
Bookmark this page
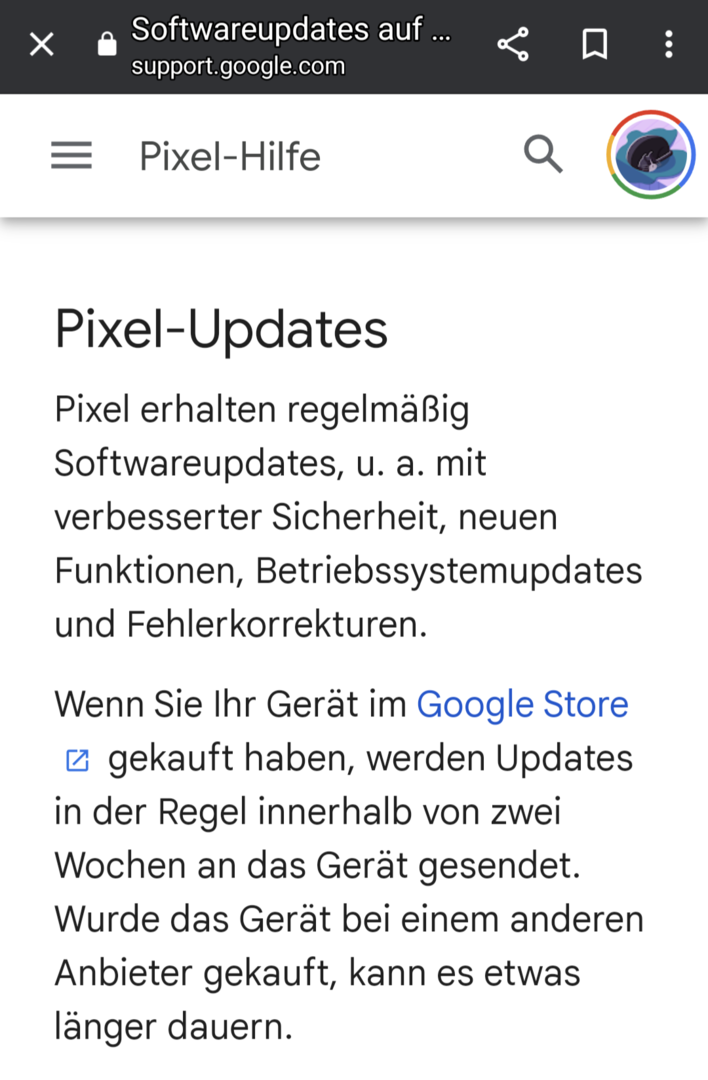click(x=595, y=44)
